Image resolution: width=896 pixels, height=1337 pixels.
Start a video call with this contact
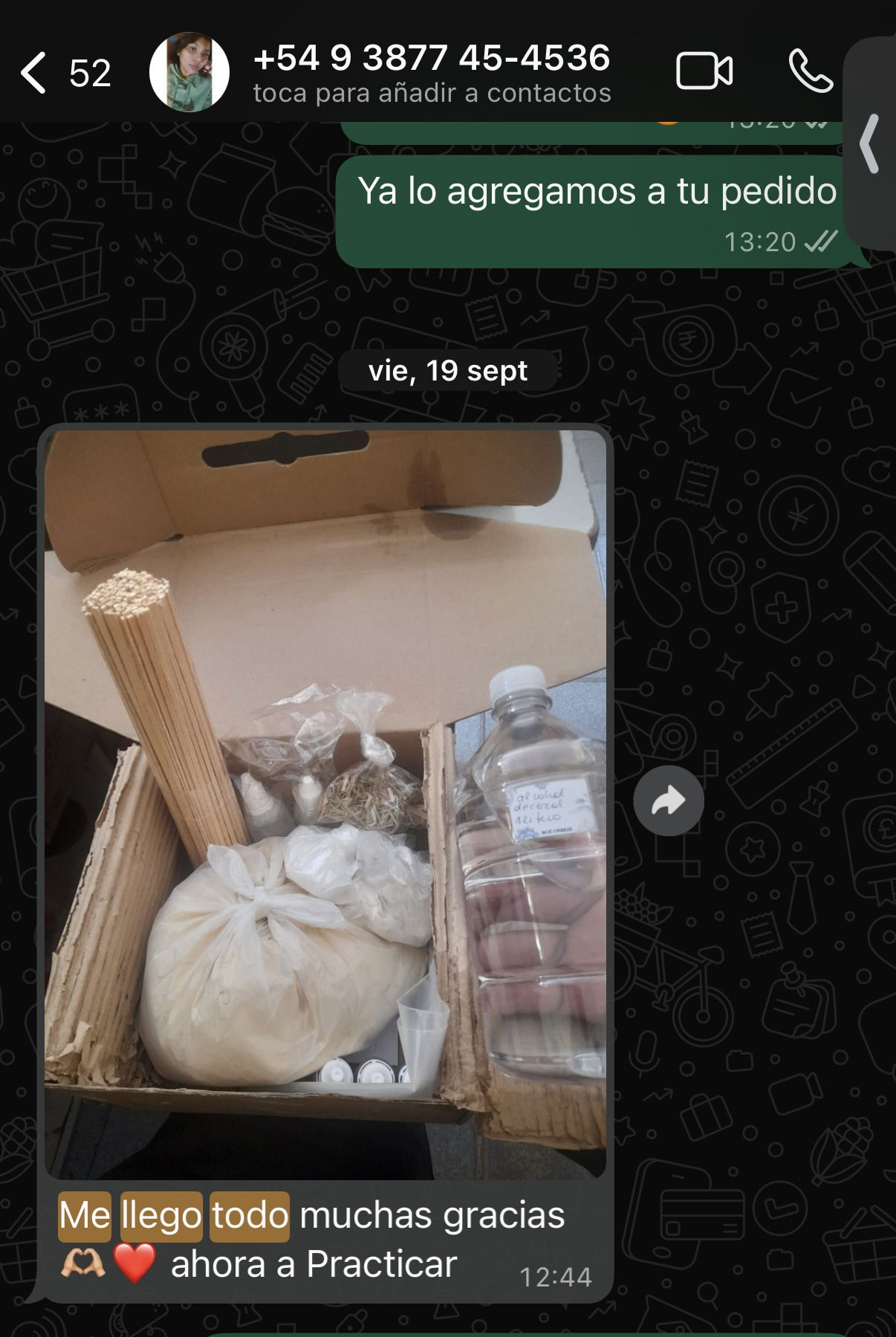[x=704, y=72]
